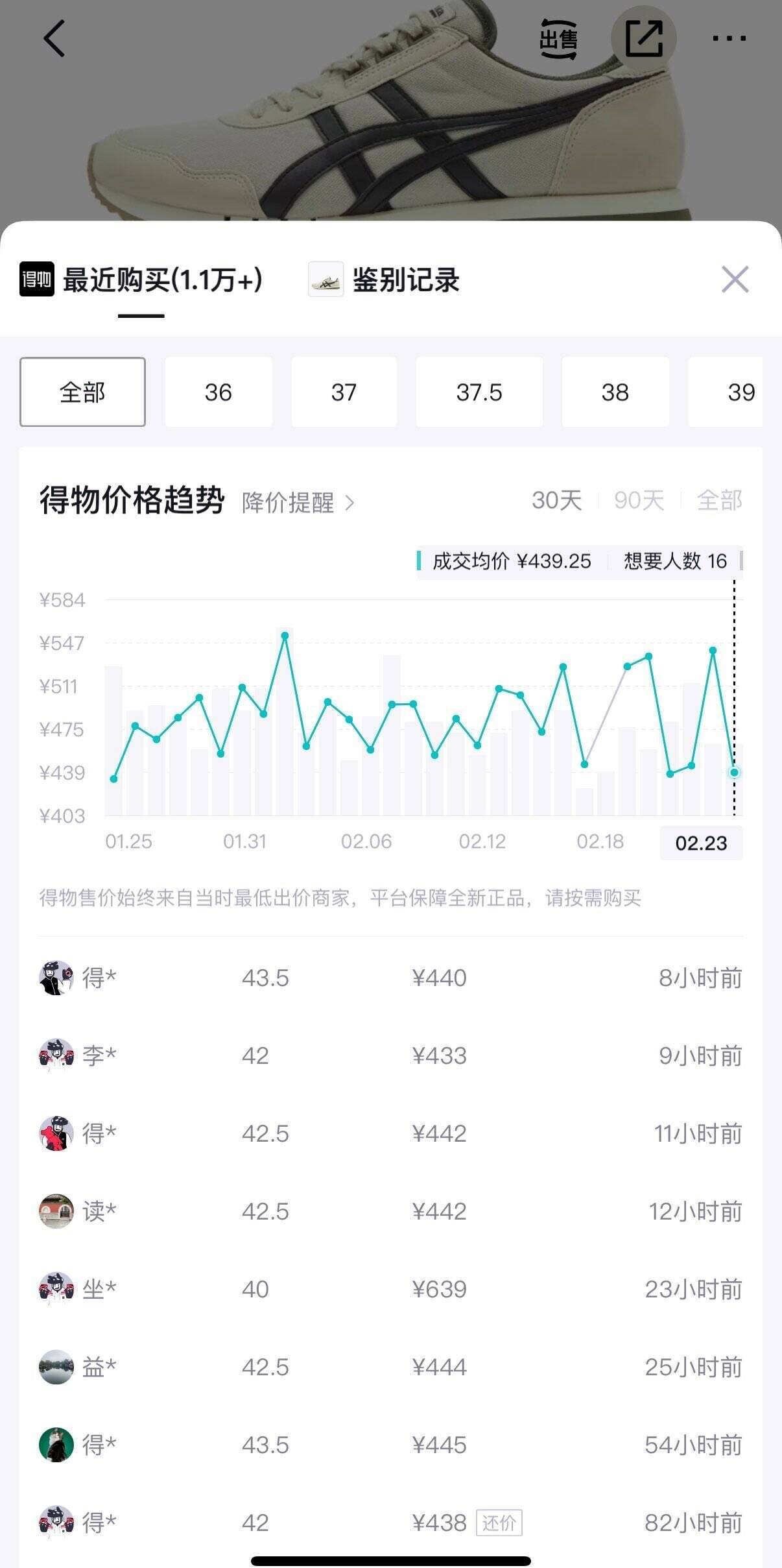This screenshot has height=1568, width=782.
Task: Click the highlighted 02.23 data point
Action: tap(733, 772)
